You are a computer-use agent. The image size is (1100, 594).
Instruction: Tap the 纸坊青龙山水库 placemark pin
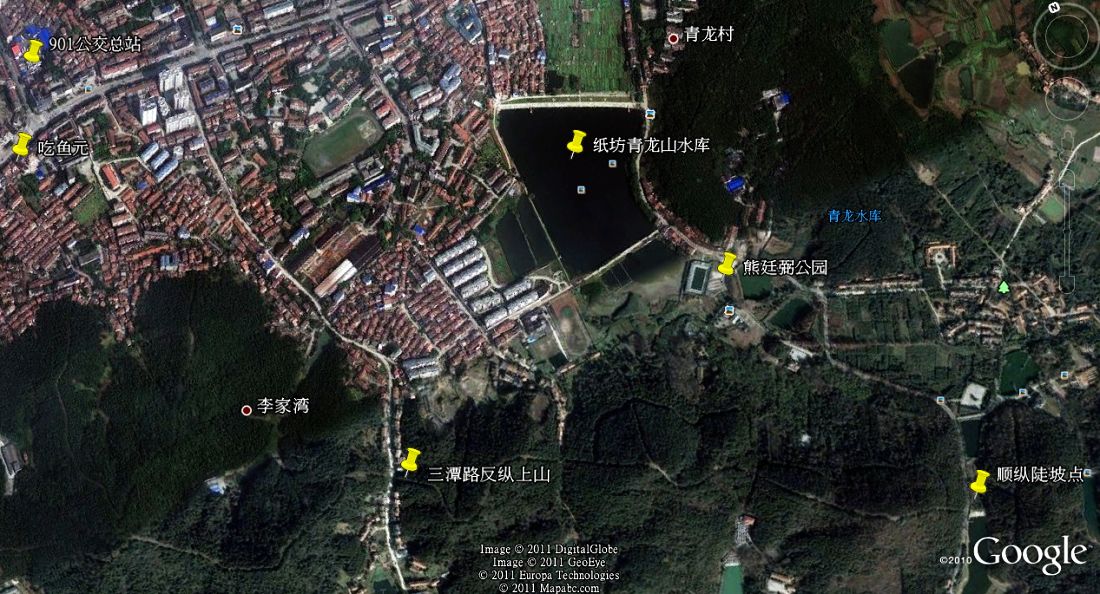(x=576, y=143)
